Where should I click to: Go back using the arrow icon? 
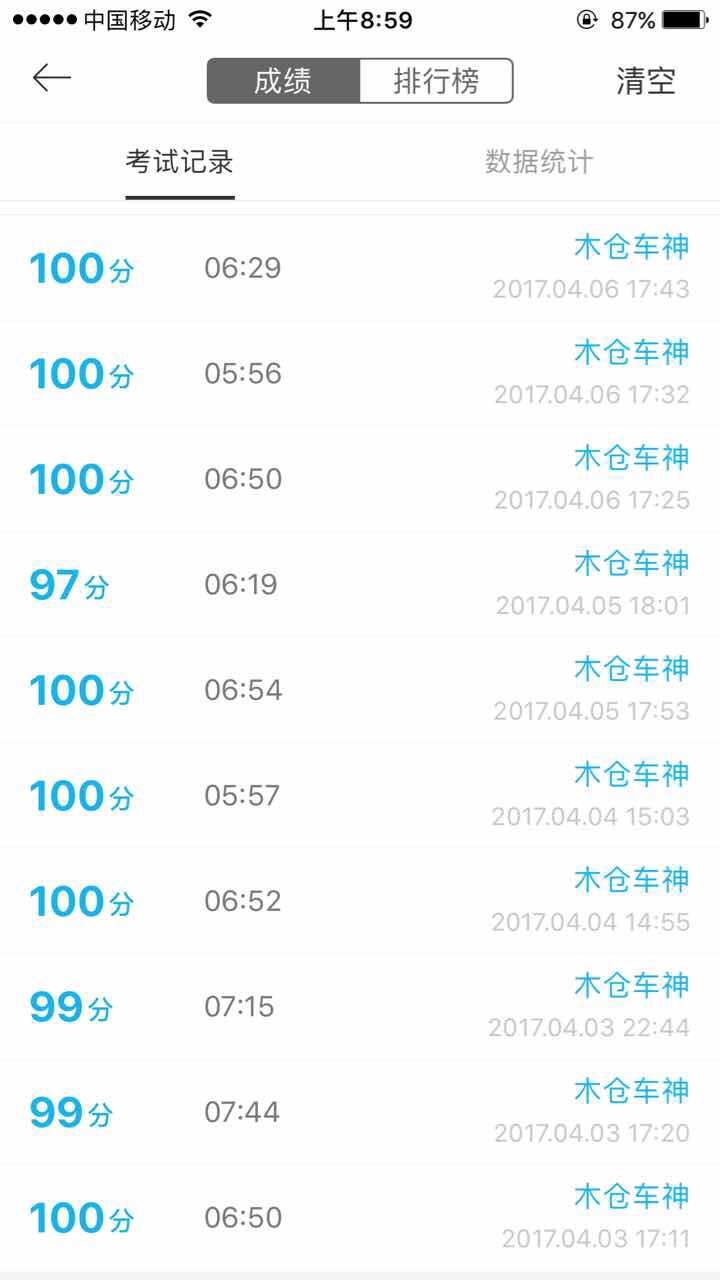(52, 78)
